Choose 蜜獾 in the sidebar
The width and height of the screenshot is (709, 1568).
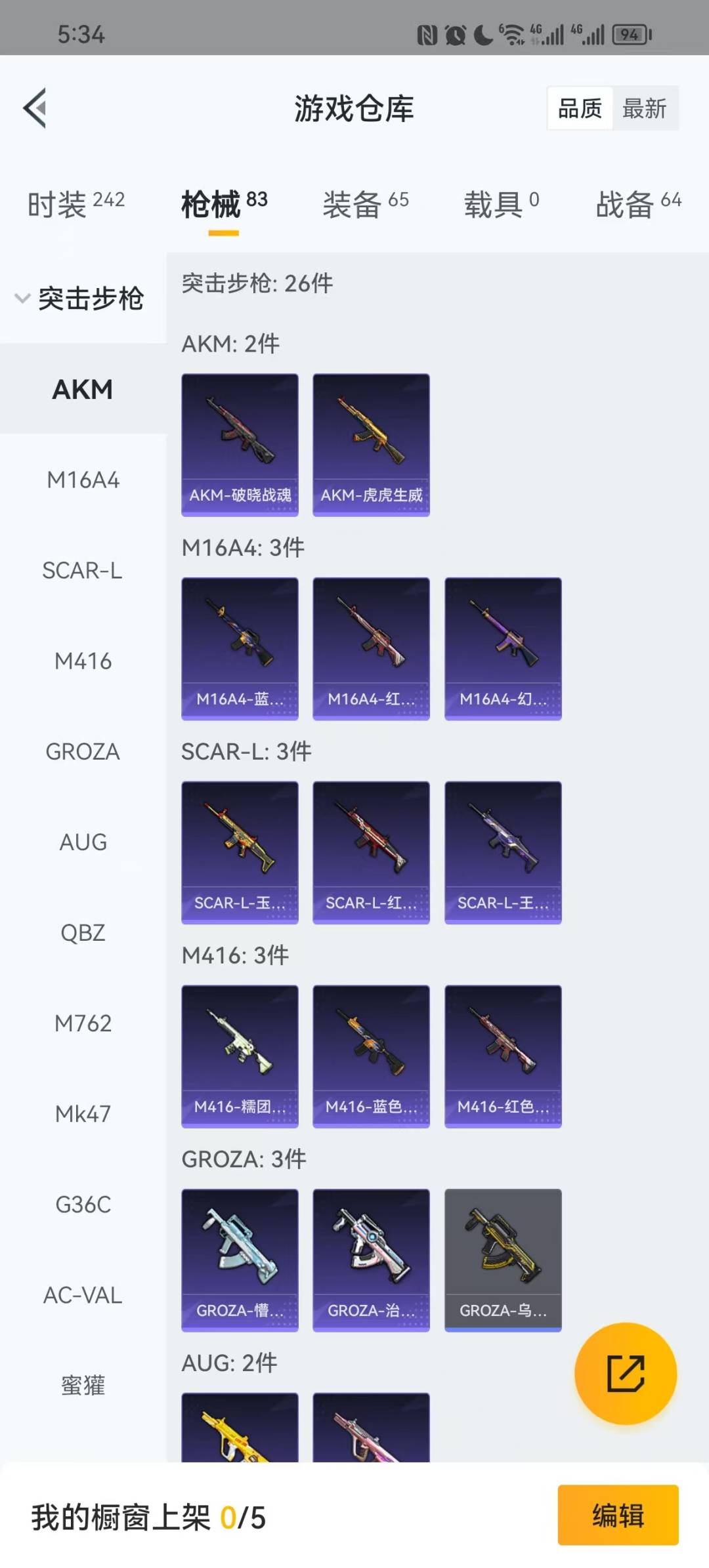tap(83, 1385)
